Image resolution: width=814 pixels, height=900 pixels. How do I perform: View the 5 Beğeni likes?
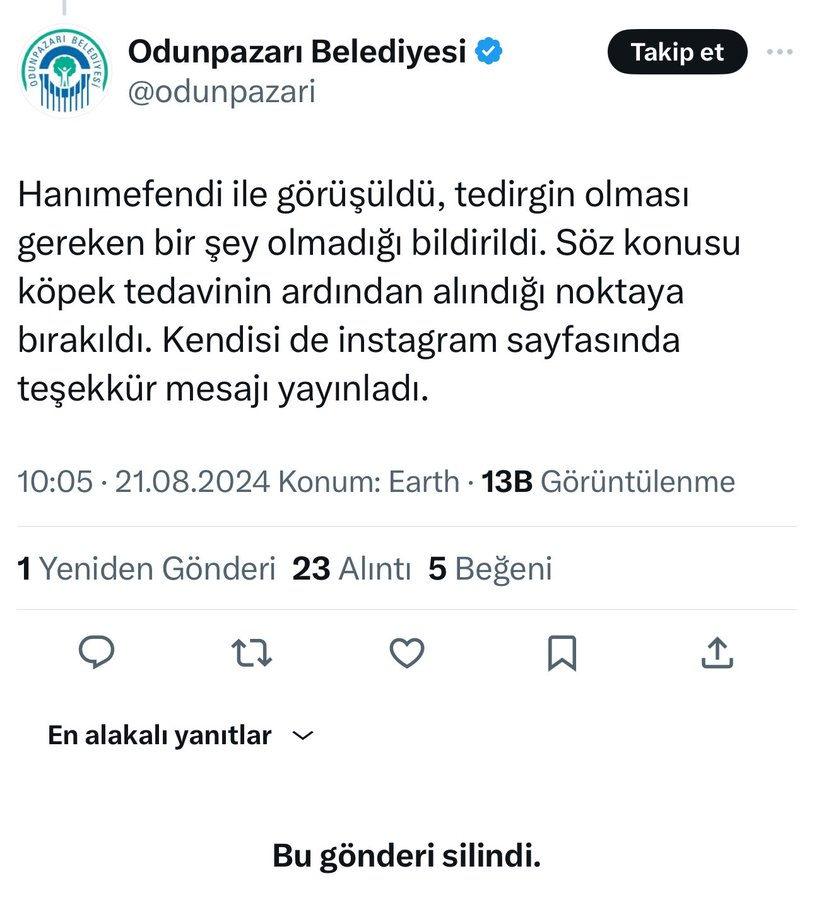pyautogui.click(x=490, y=569)
